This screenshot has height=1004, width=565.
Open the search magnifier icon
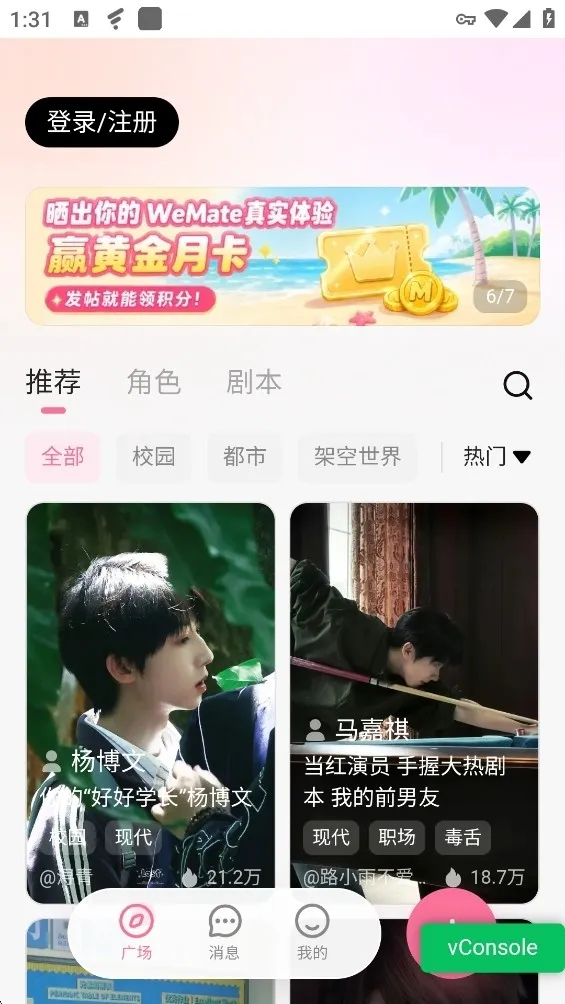coord(518,385)
